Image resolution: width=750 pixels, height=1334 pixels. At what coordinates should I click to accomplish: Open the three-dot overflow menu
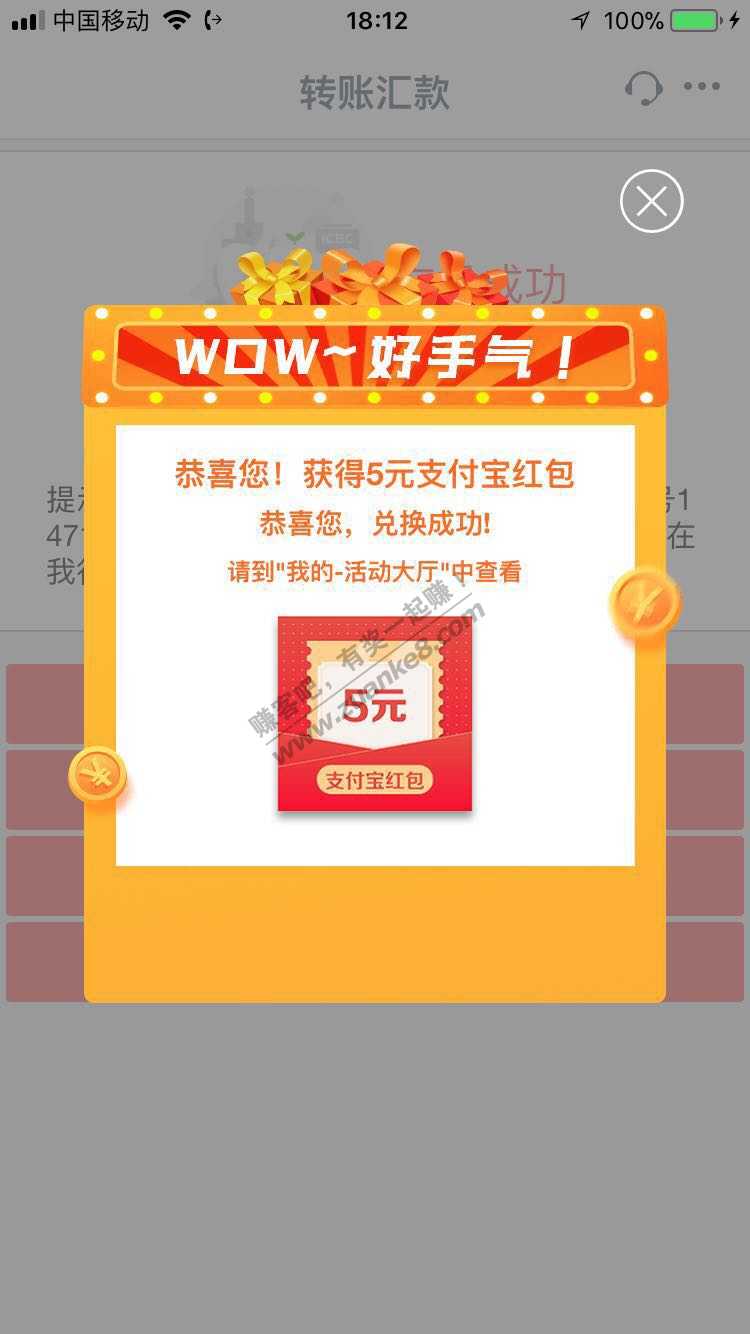(702, 87)
